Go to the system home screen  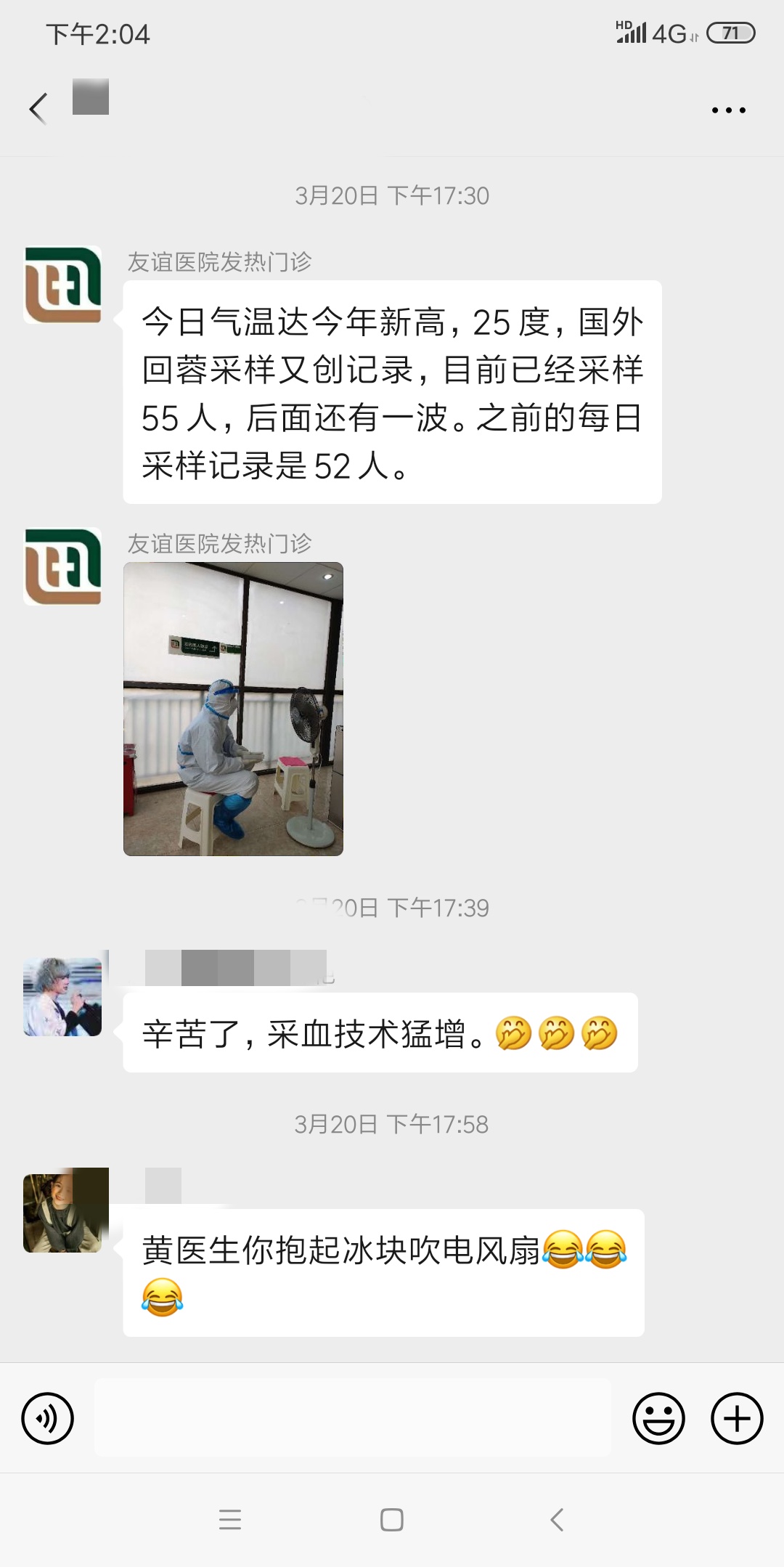[392, 1519]
